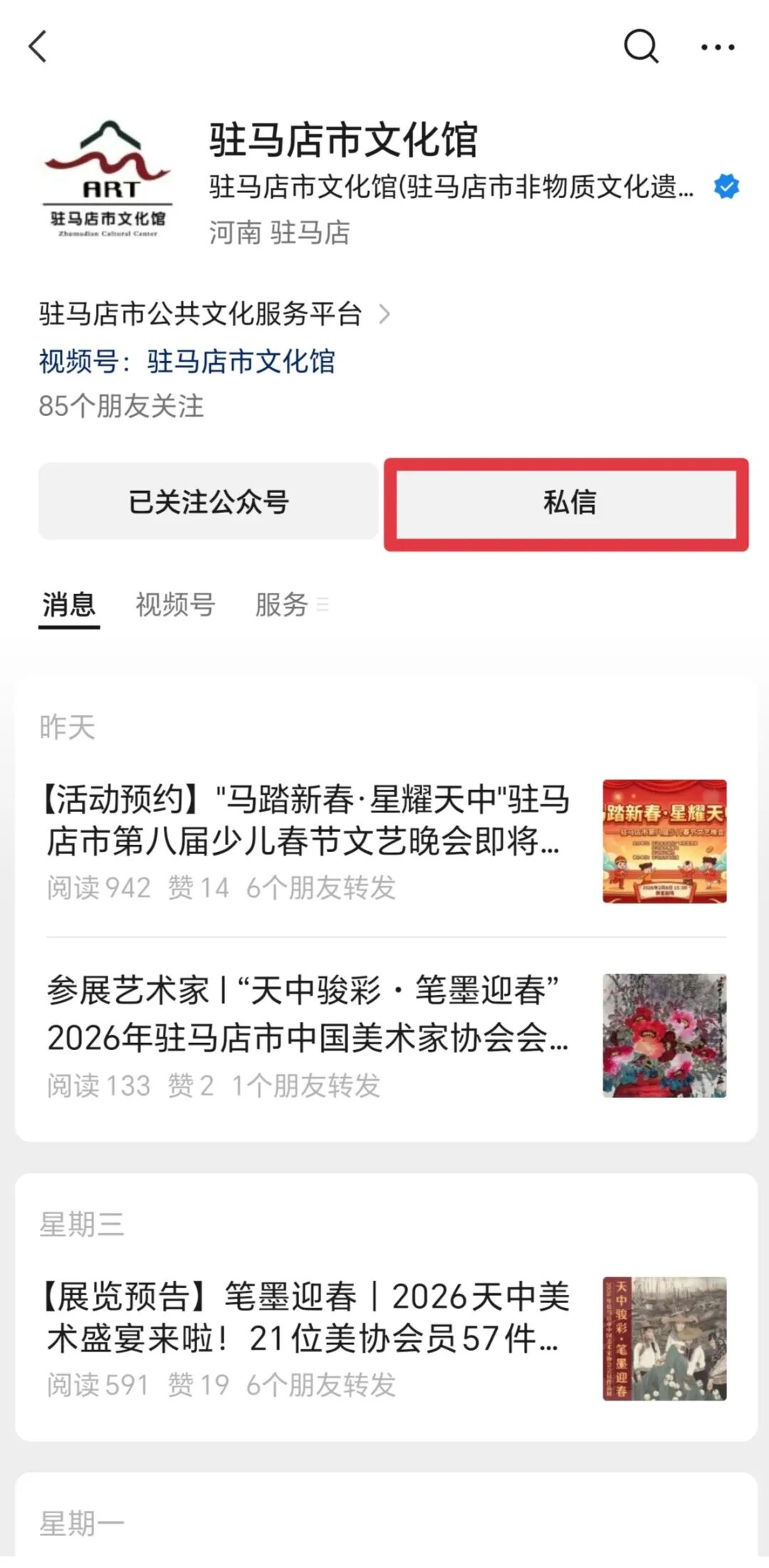Open the three-dot overflow menu

[717, 48]
